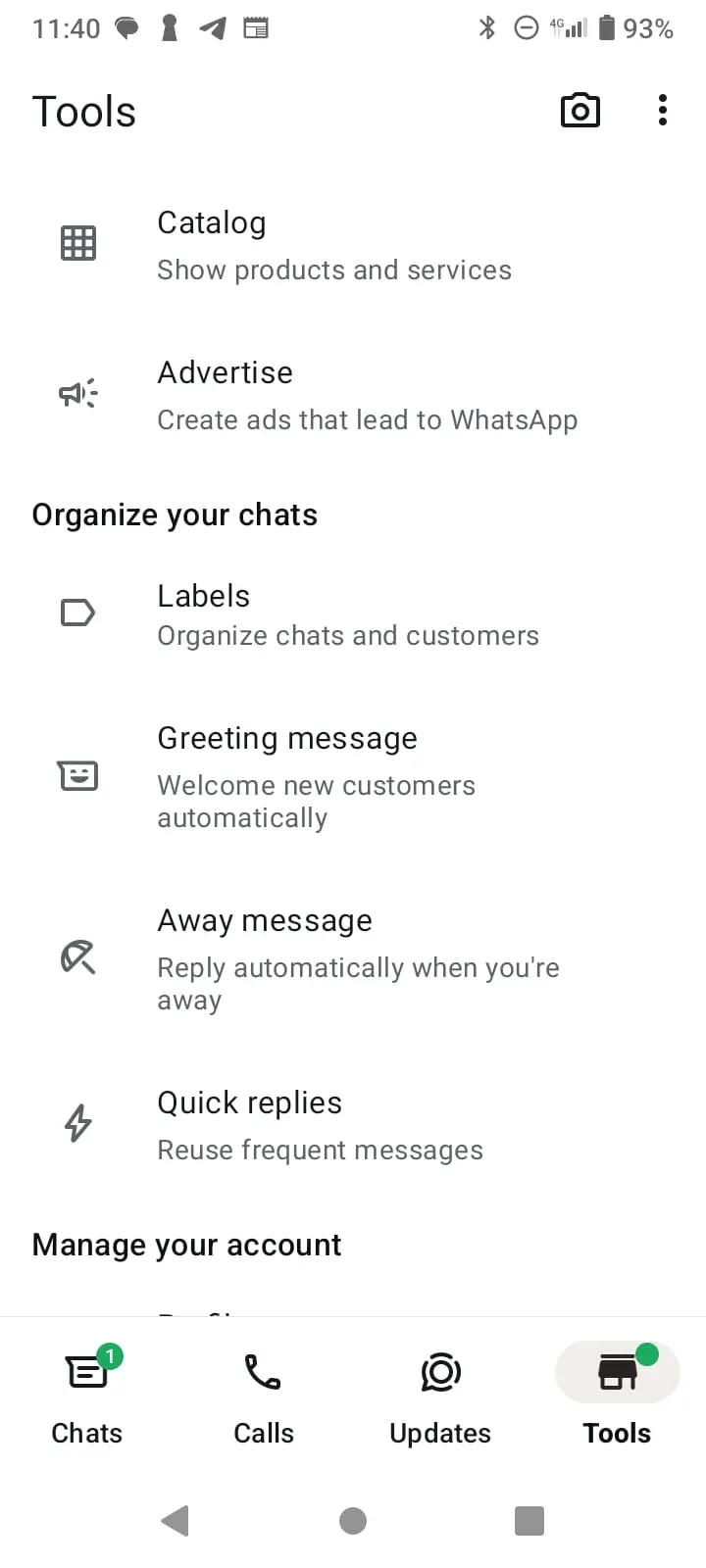Open the camera from the top bar
Image resolution: width=706 pixels, height=1568 pixels.
(x=580, y=111)
